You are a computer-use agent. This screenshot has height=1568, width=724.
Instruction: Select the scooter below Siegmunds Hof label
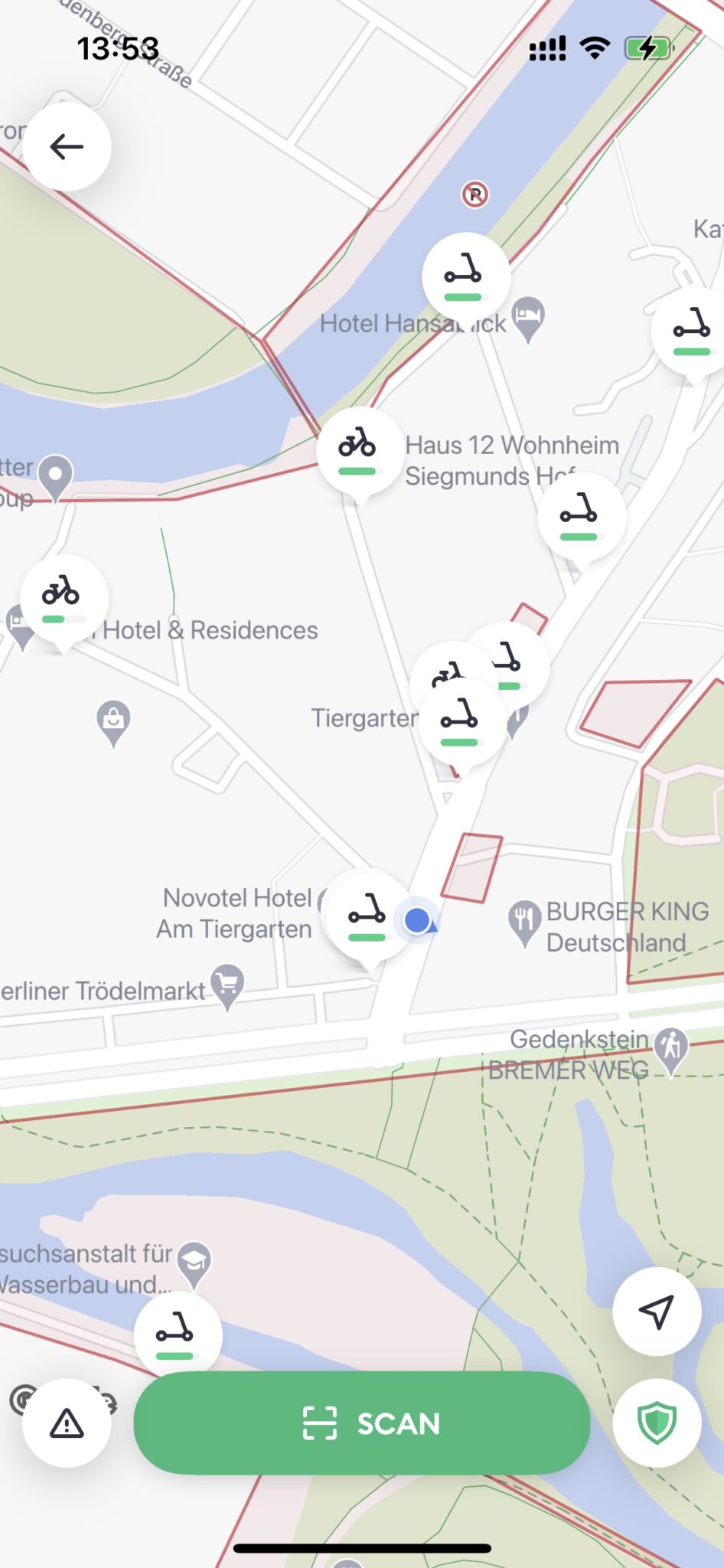pyautogui.click(x=582, y=518)
